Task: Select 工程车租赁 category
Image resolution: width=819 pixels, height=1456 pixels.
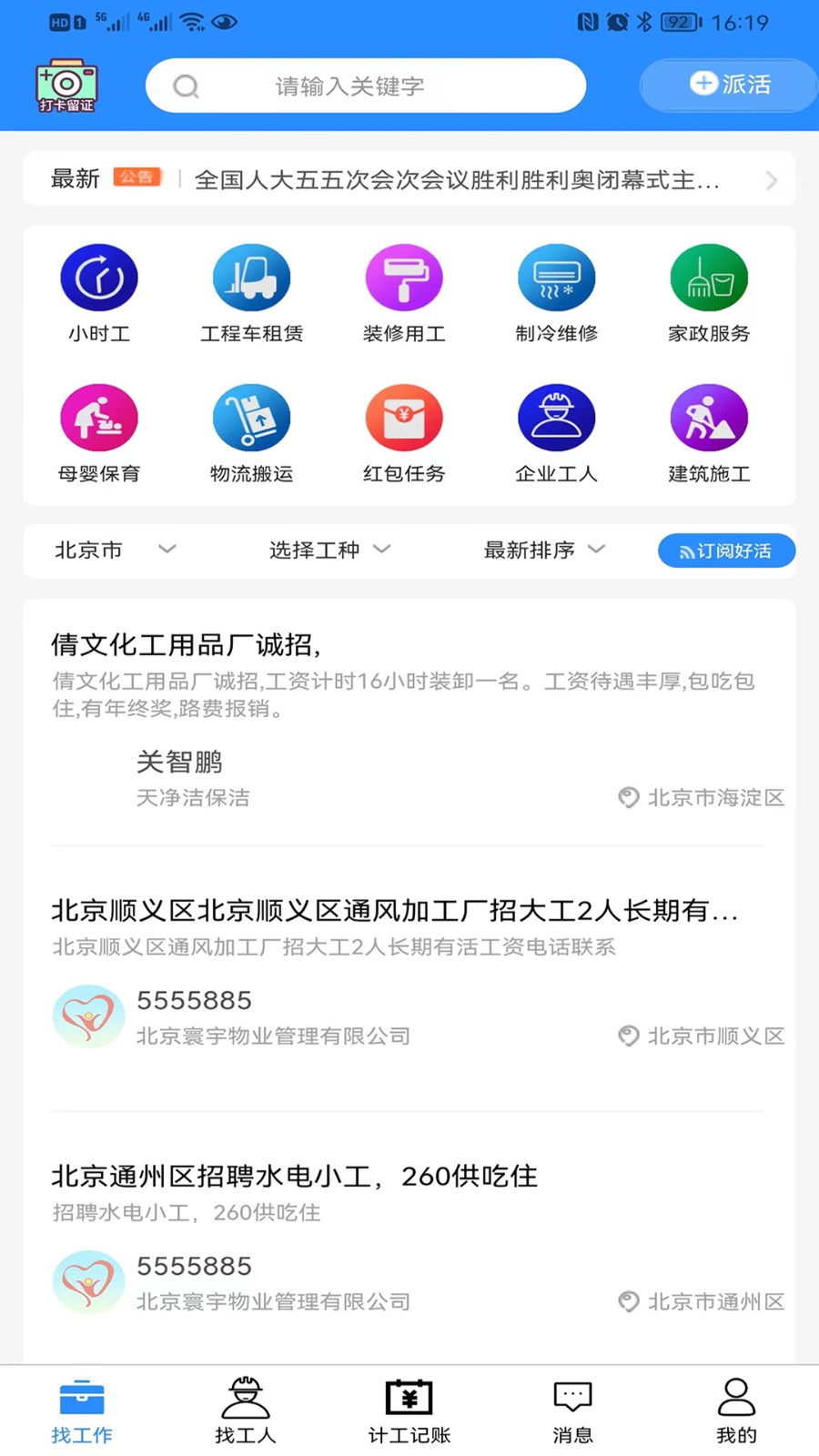Action: (x=251, y=293)
